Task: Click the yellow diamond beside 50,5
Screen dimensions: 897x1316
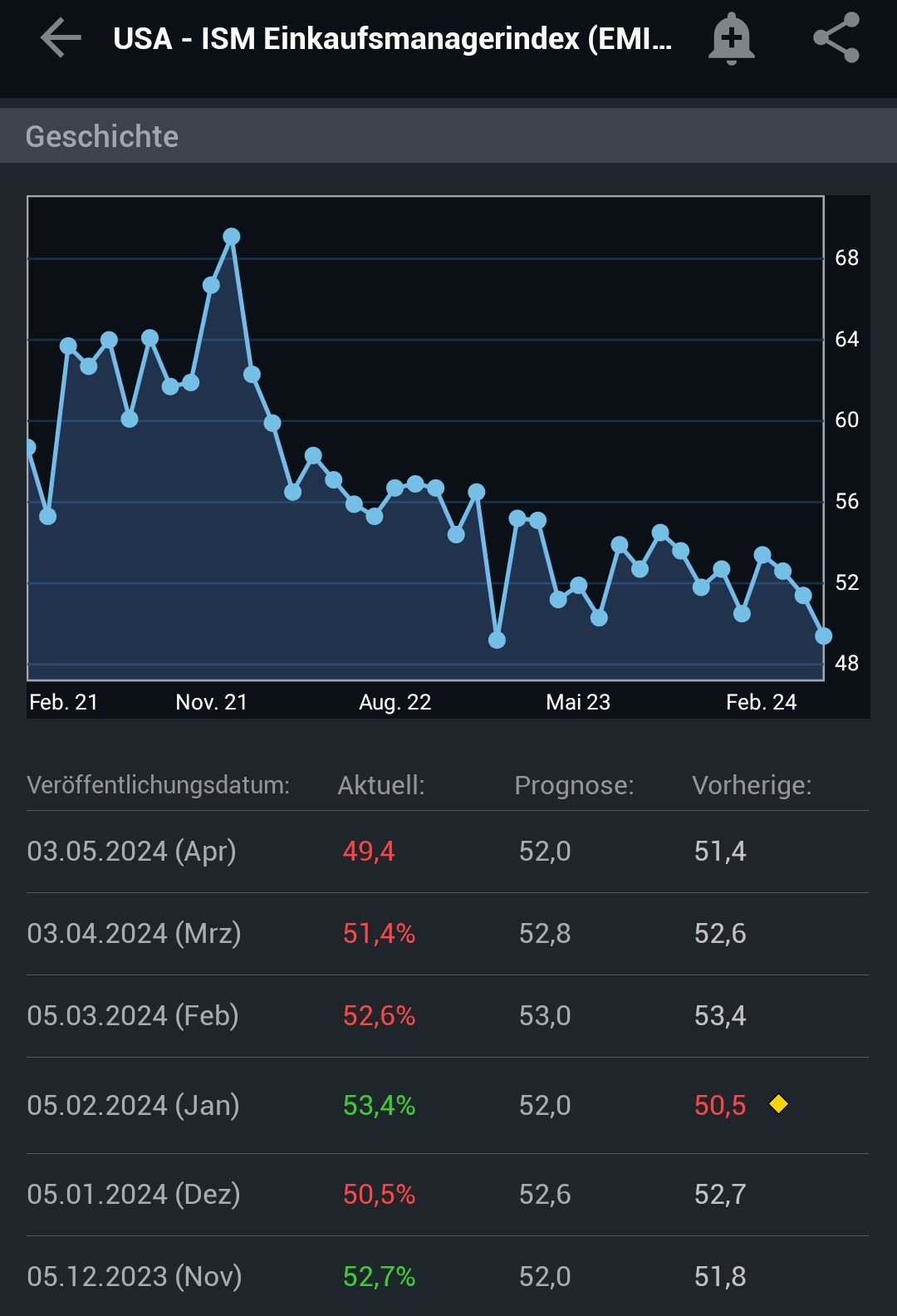Action: [778, 1105]
